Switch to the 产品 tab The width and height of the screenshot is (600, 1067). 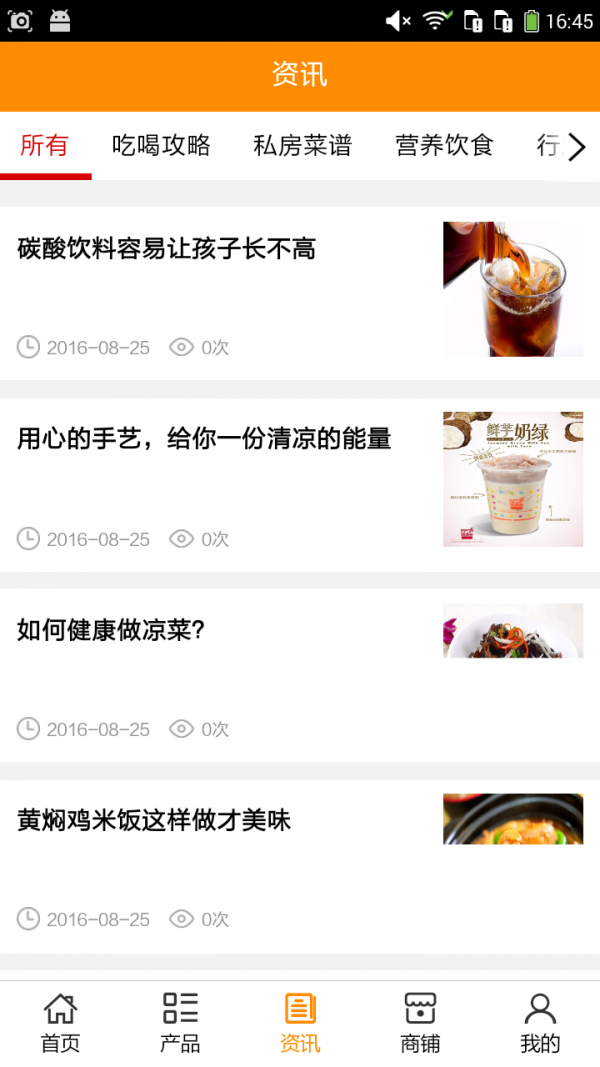180,1023
